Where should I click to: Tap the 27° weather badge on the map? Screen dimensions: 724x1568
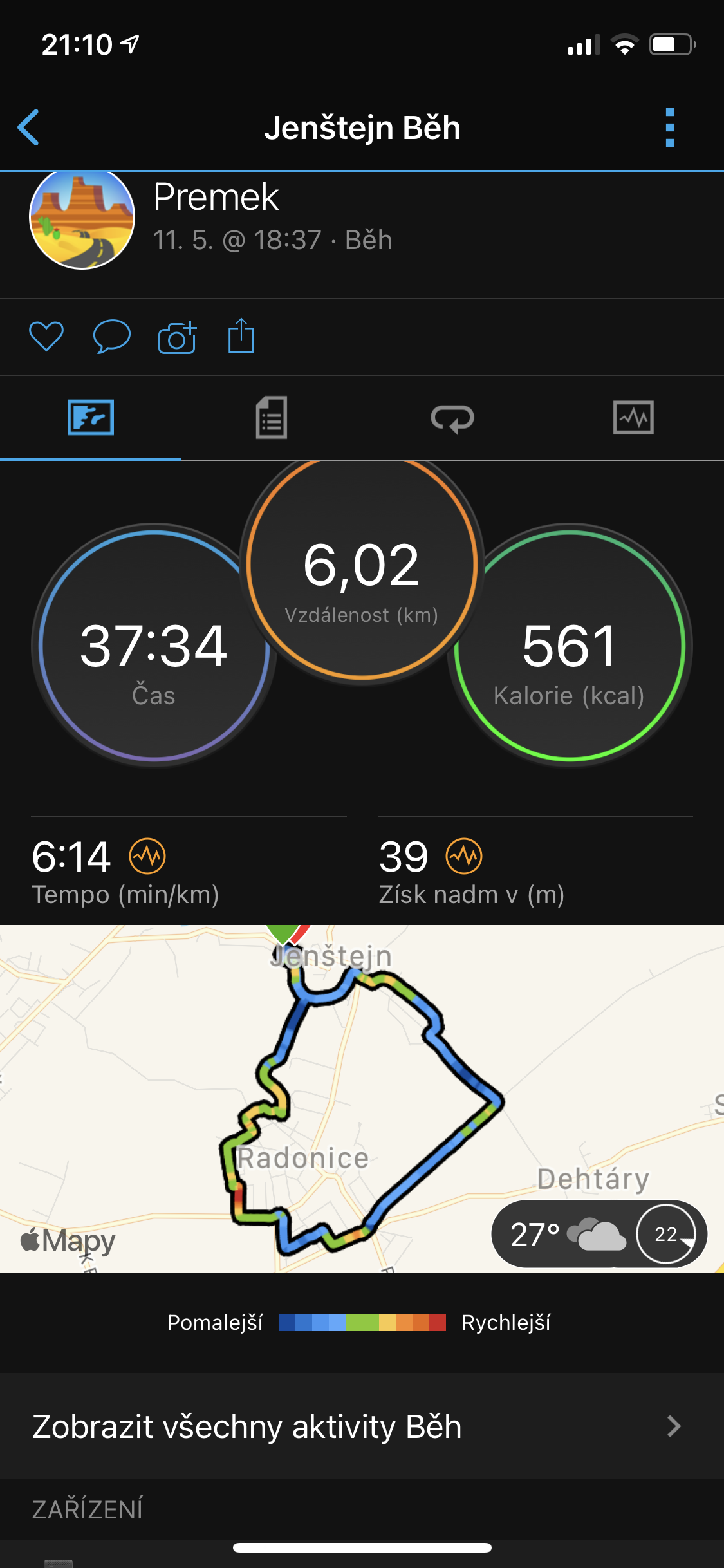point(599,1234)
